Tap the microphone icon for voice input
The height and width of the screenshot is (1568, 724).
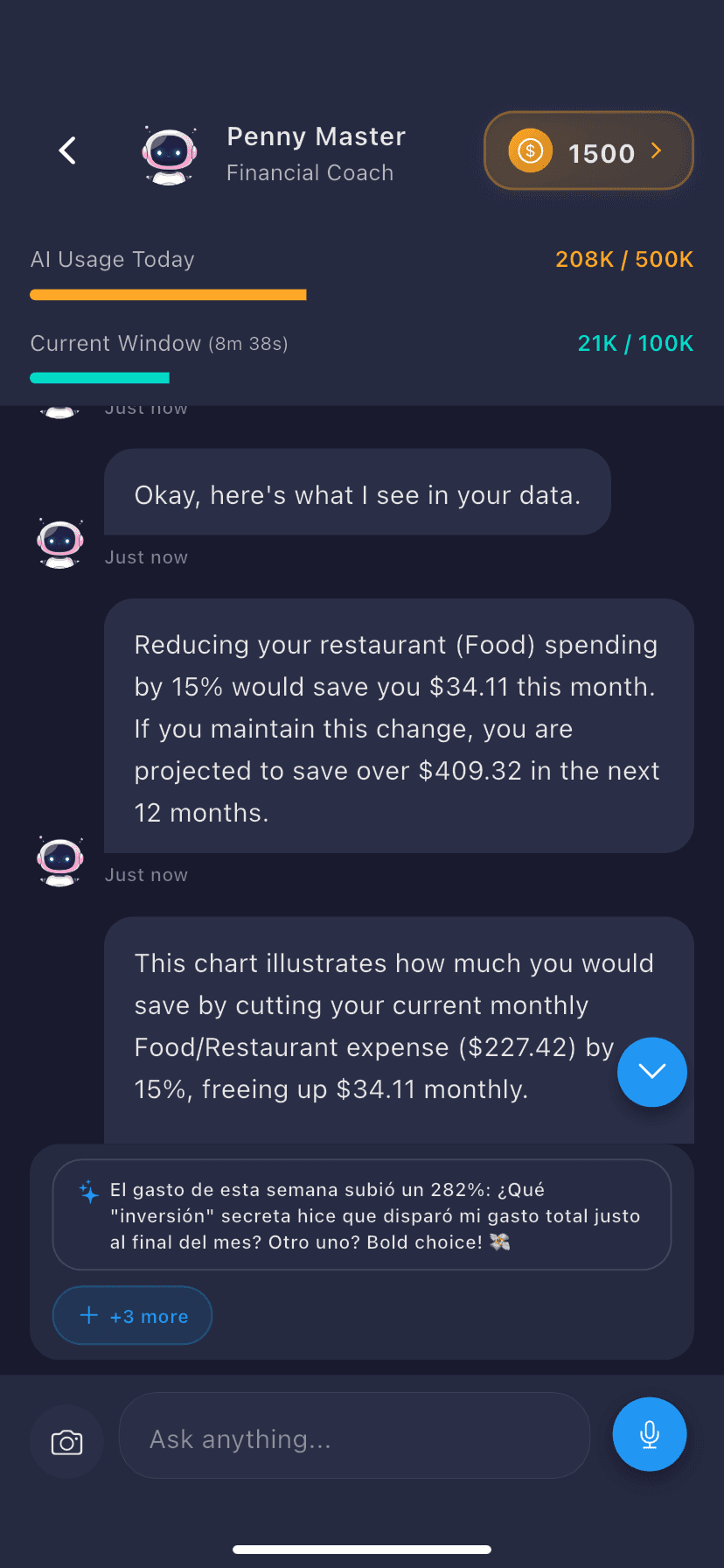[650, 1434]
